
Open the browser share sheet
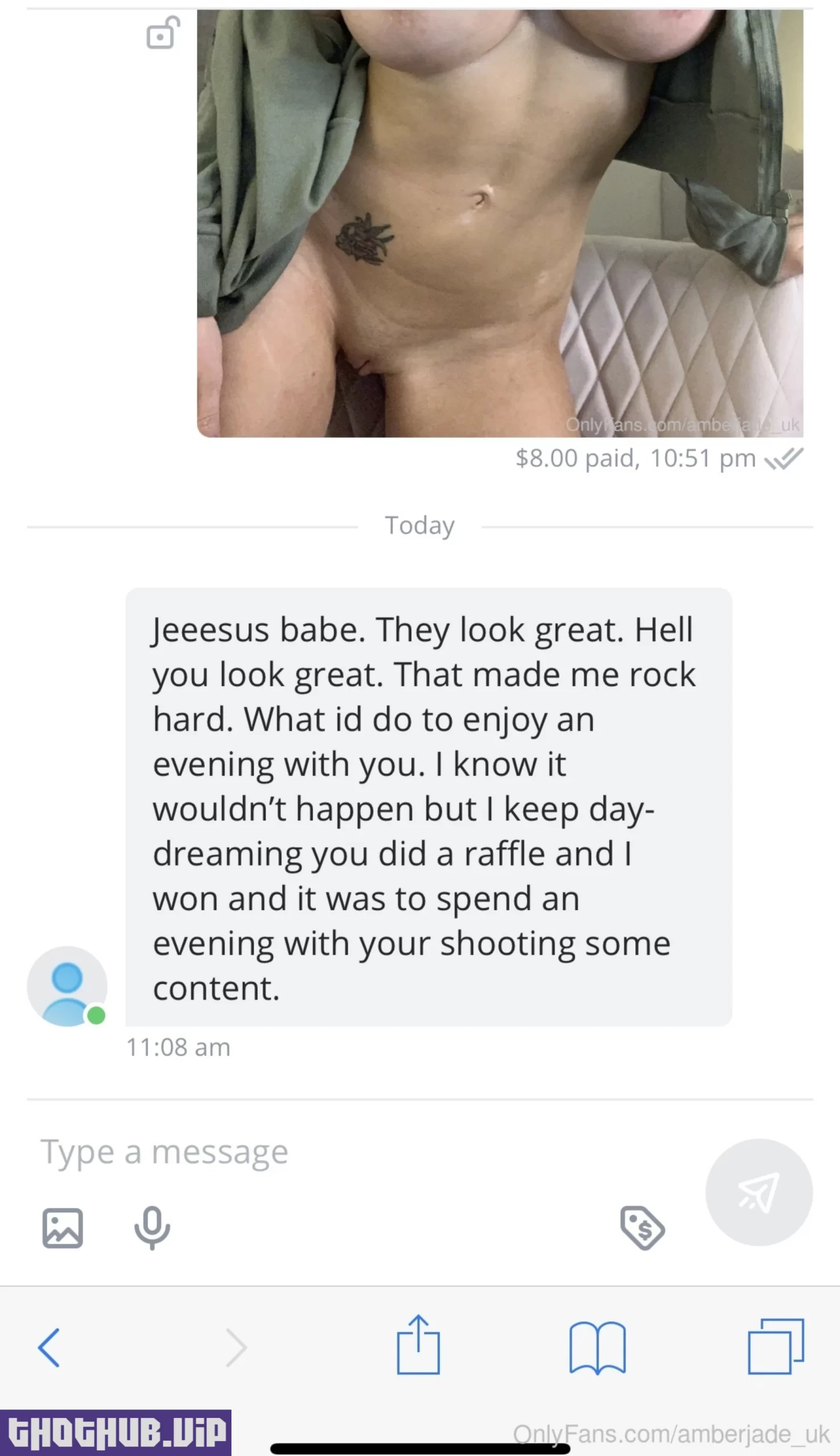pyautogui.click(x=418, y=1345)
